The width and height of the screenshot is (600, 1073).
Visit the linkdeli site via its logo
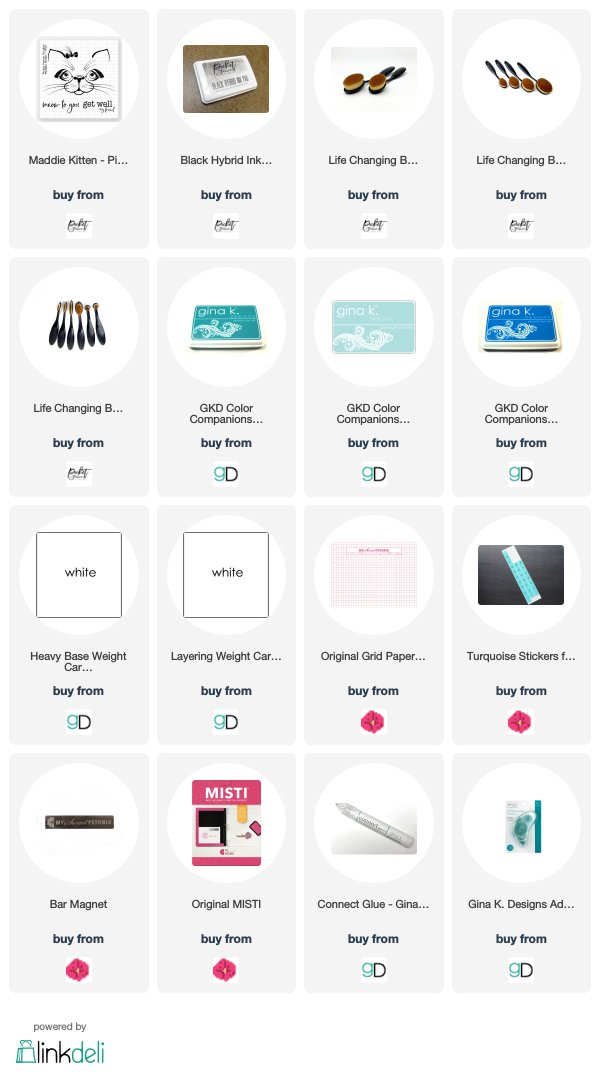click(x=60, y=1052)
